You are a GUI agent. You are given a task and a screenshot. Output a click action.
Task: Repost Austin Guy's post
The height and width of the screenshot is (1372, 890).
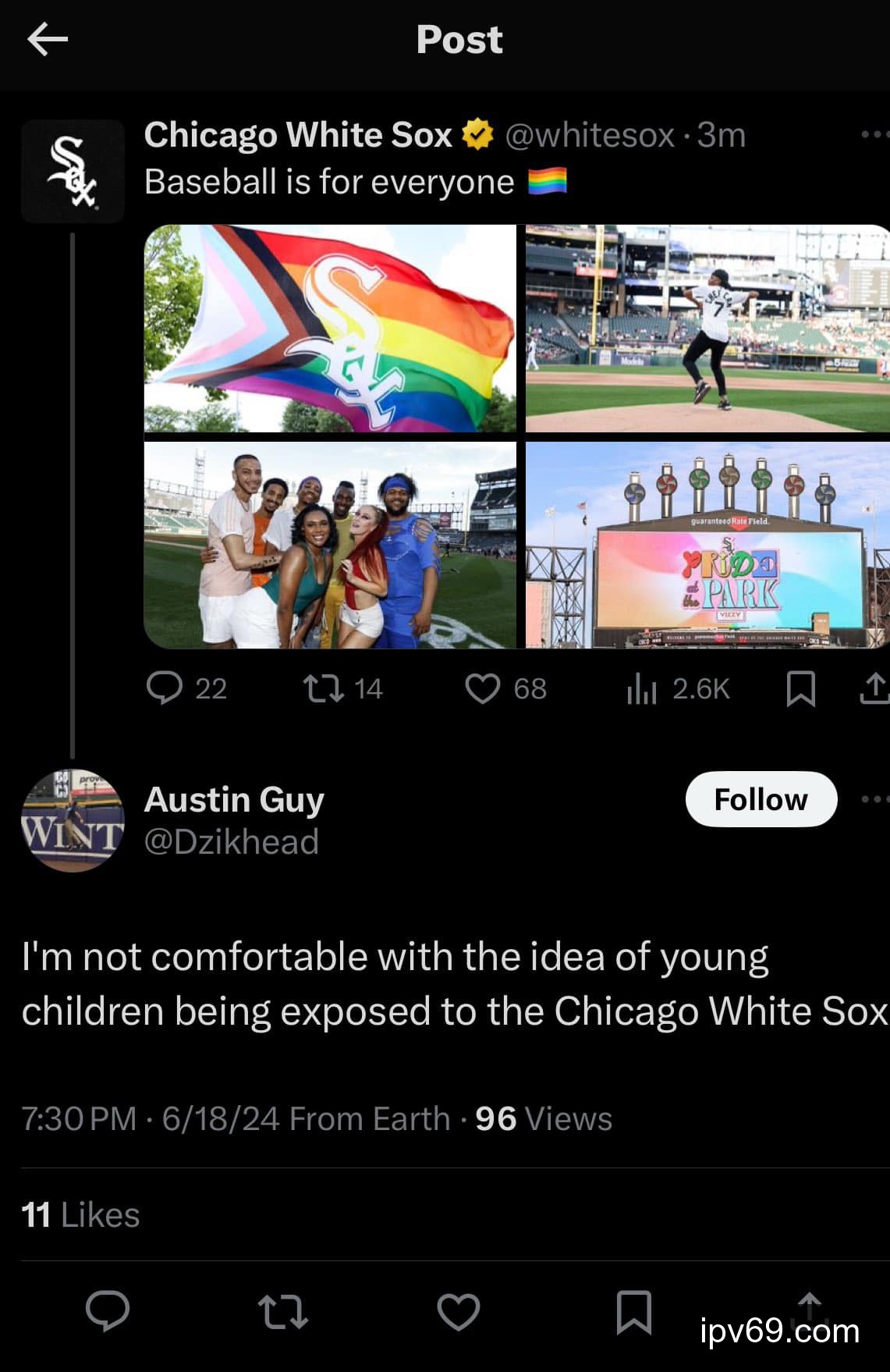click(x=283, y=1311)
